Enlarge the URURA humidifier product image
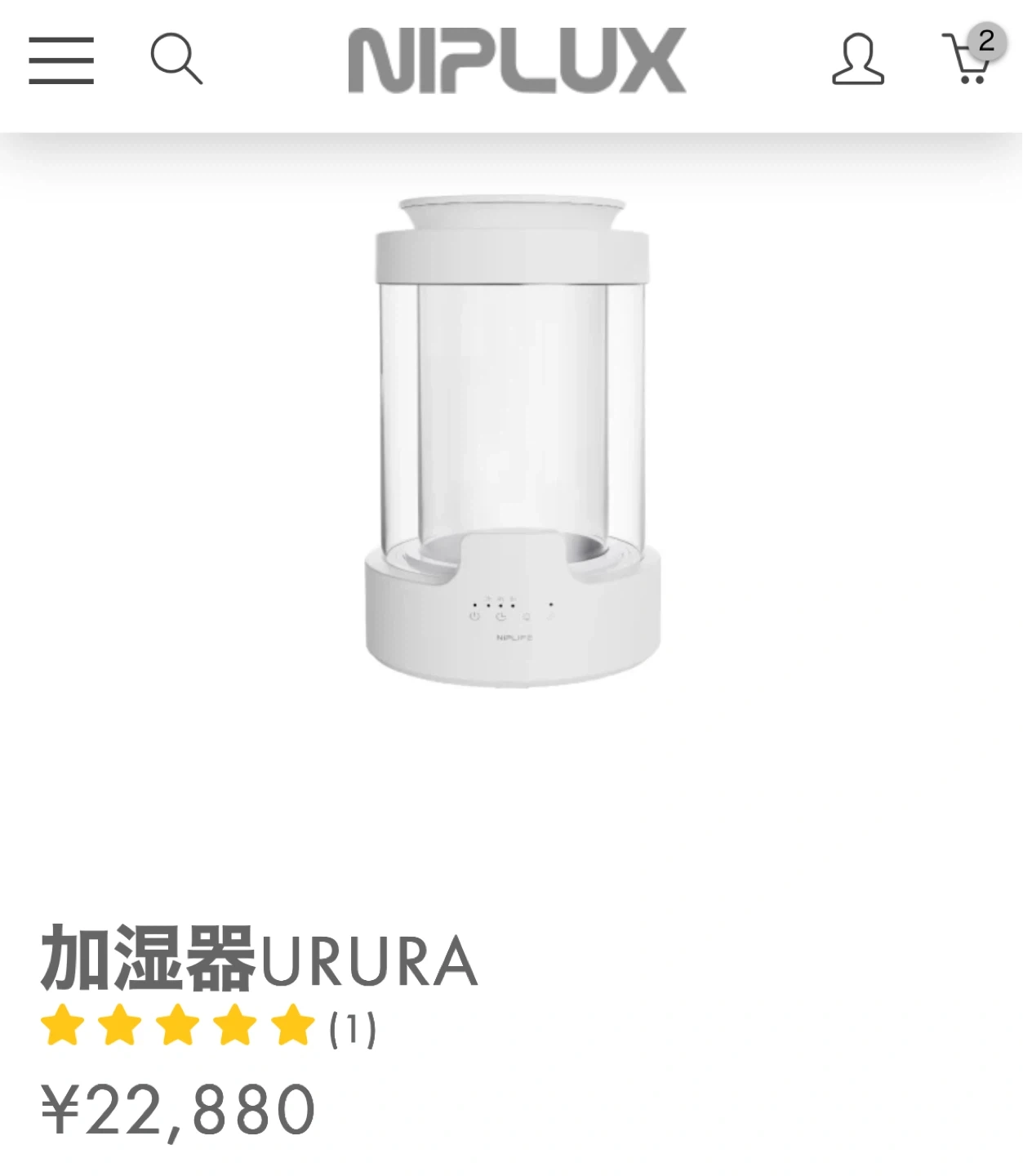 pos(512,441)
